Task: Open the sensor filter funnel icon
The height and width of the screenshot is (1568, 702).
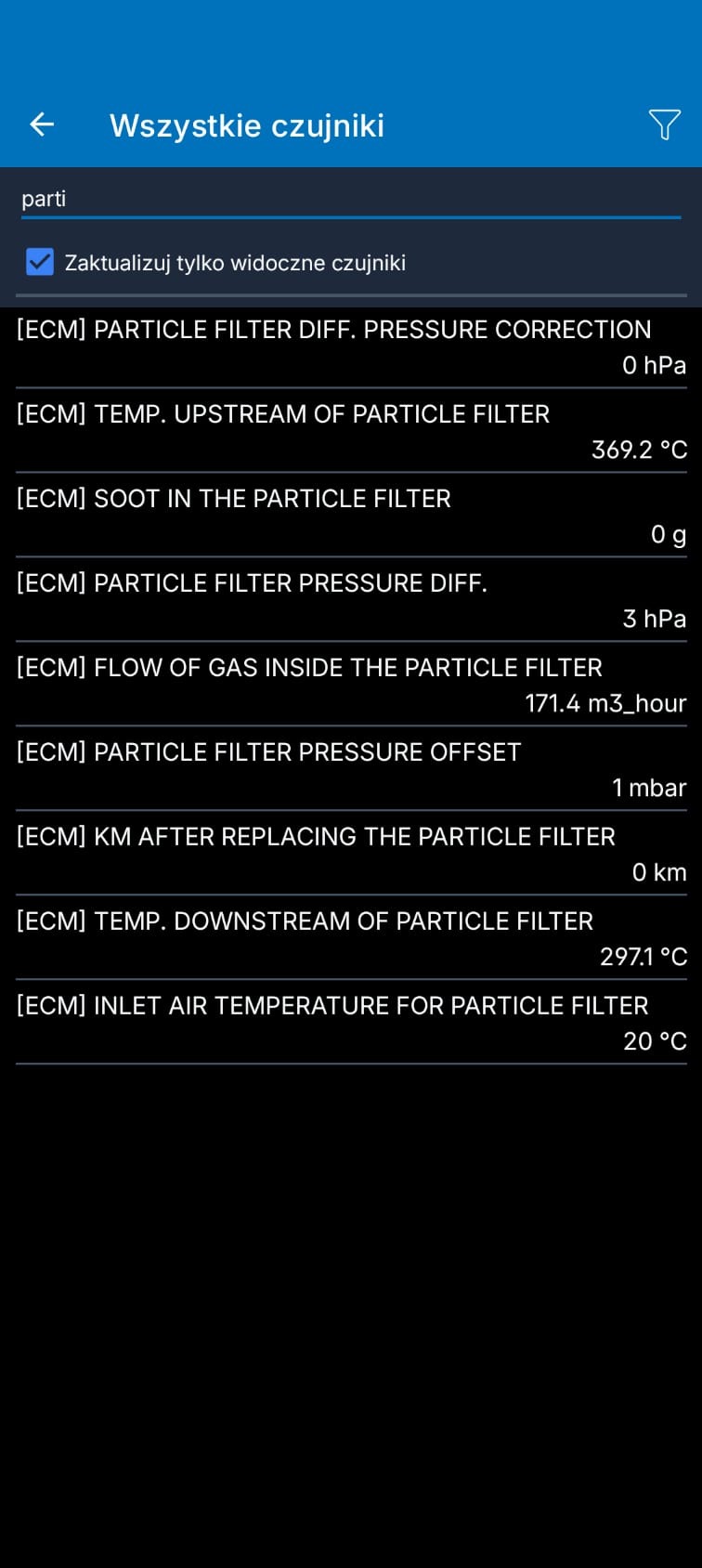Action: [x=664, y=124]
